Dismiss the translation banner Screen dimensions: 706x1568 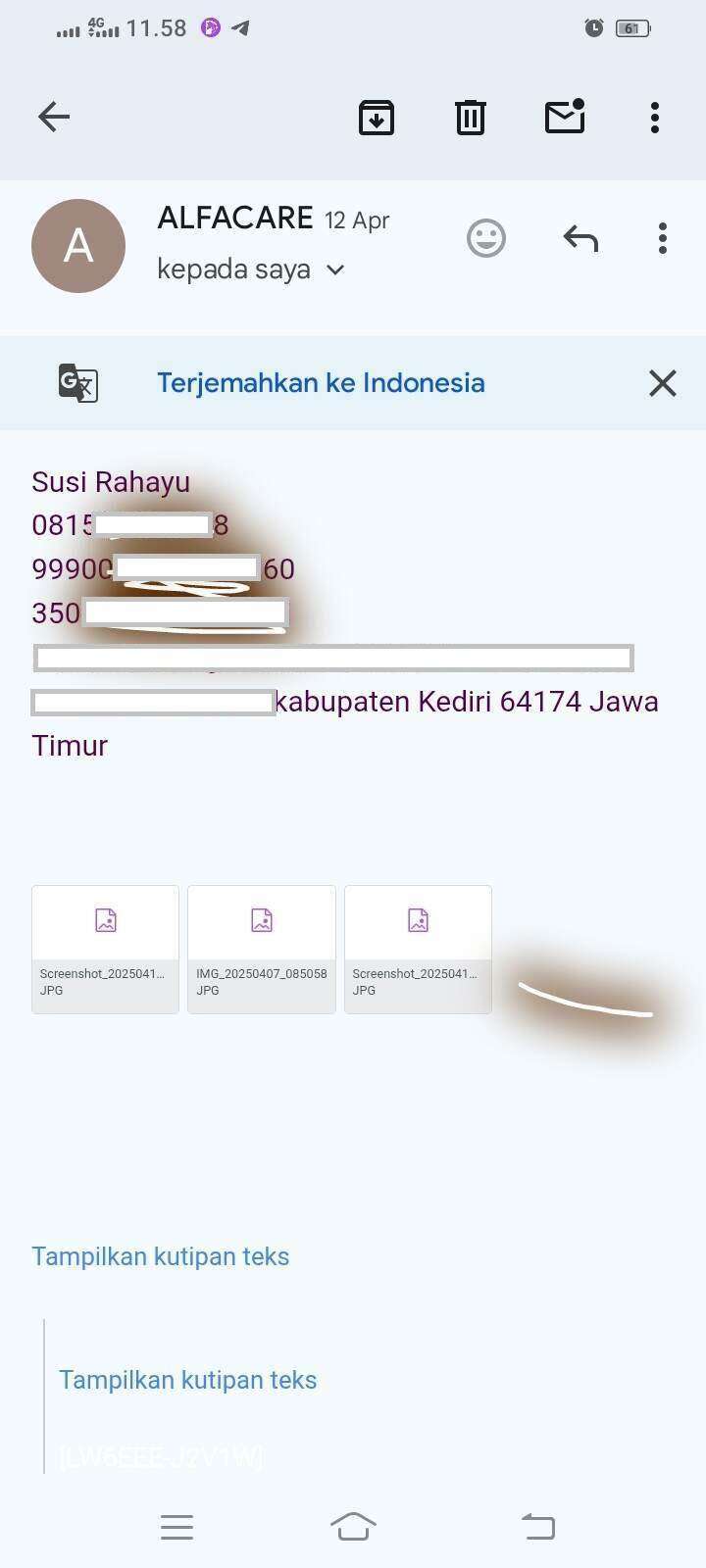pyautogui.click(x=663, y=383)
